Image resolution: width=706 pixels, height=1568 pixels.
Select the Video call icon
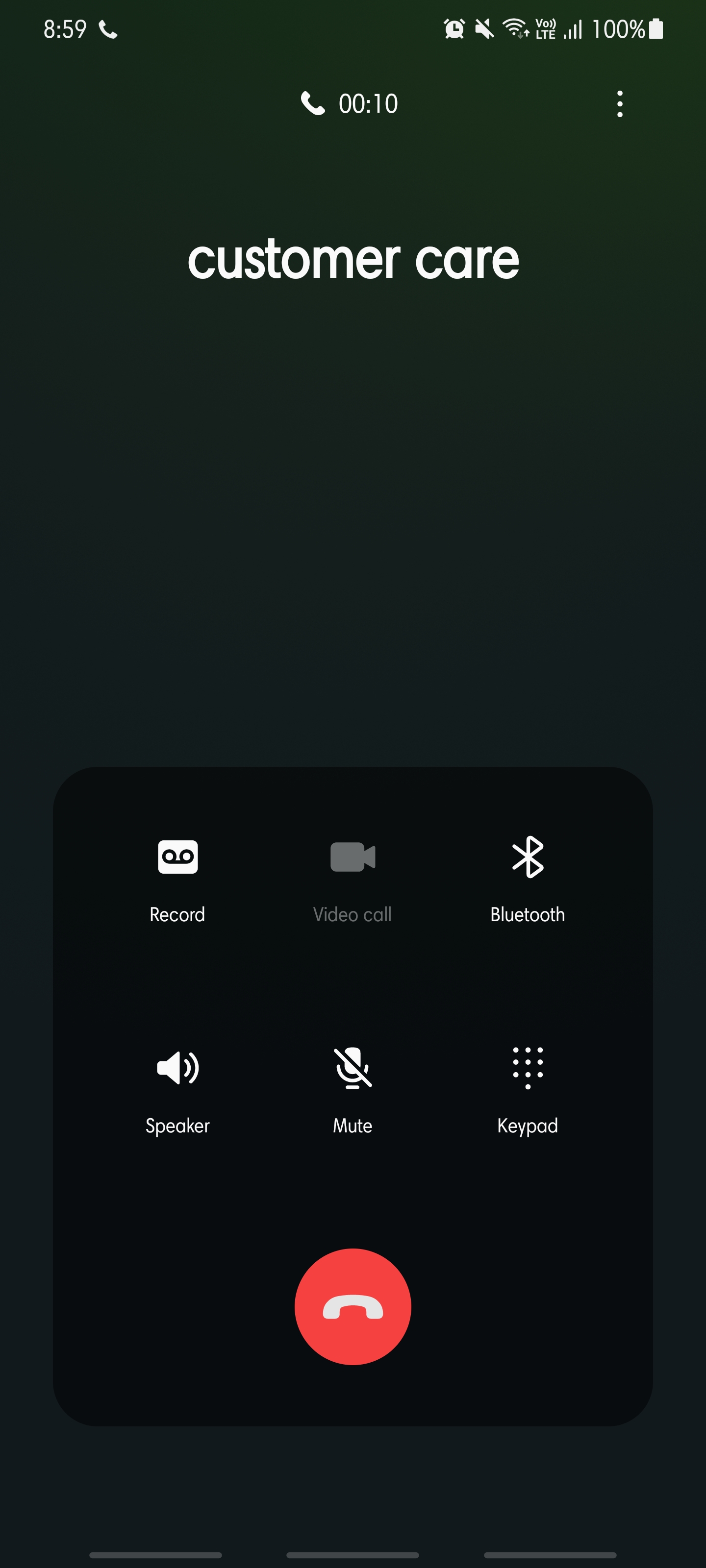353,857
